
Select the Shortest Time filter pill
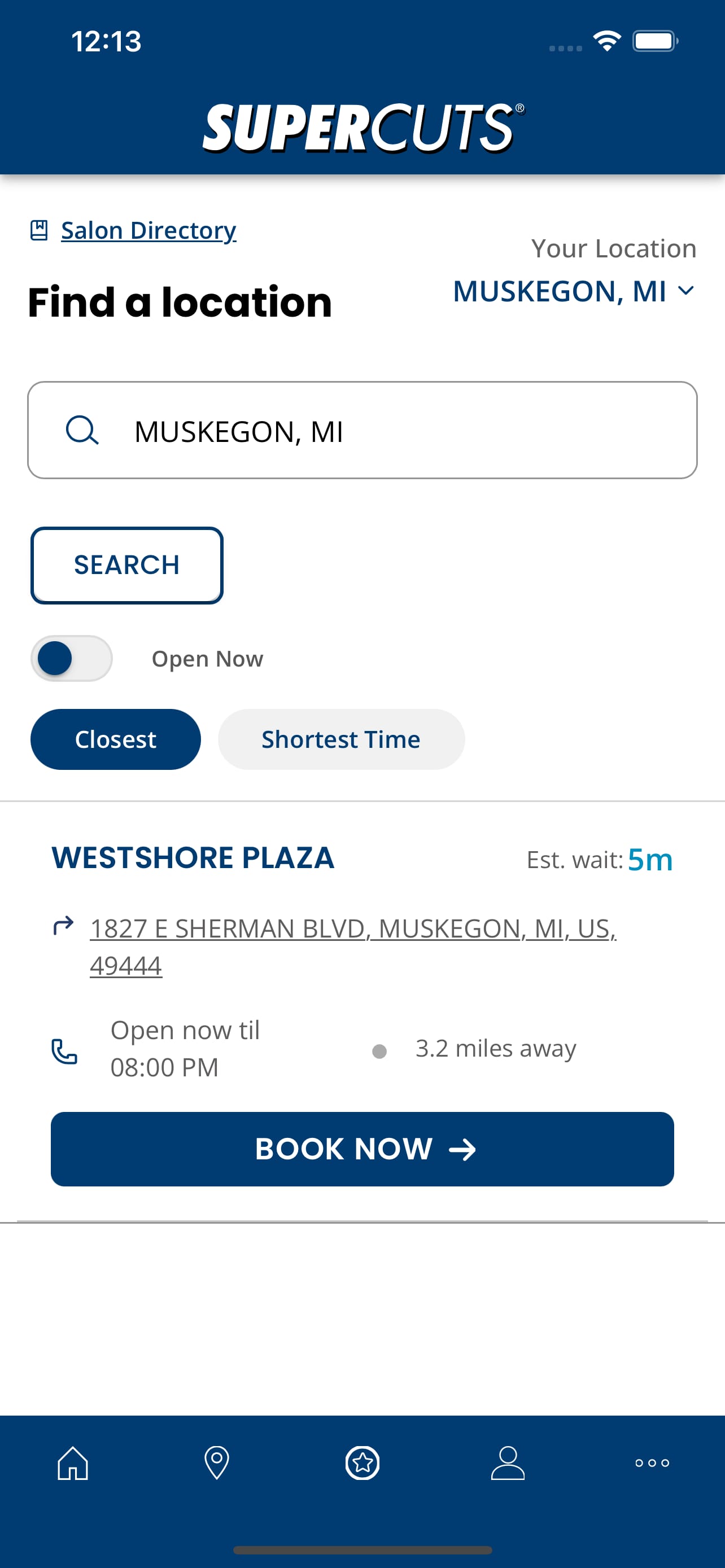(x=340, y=738)
